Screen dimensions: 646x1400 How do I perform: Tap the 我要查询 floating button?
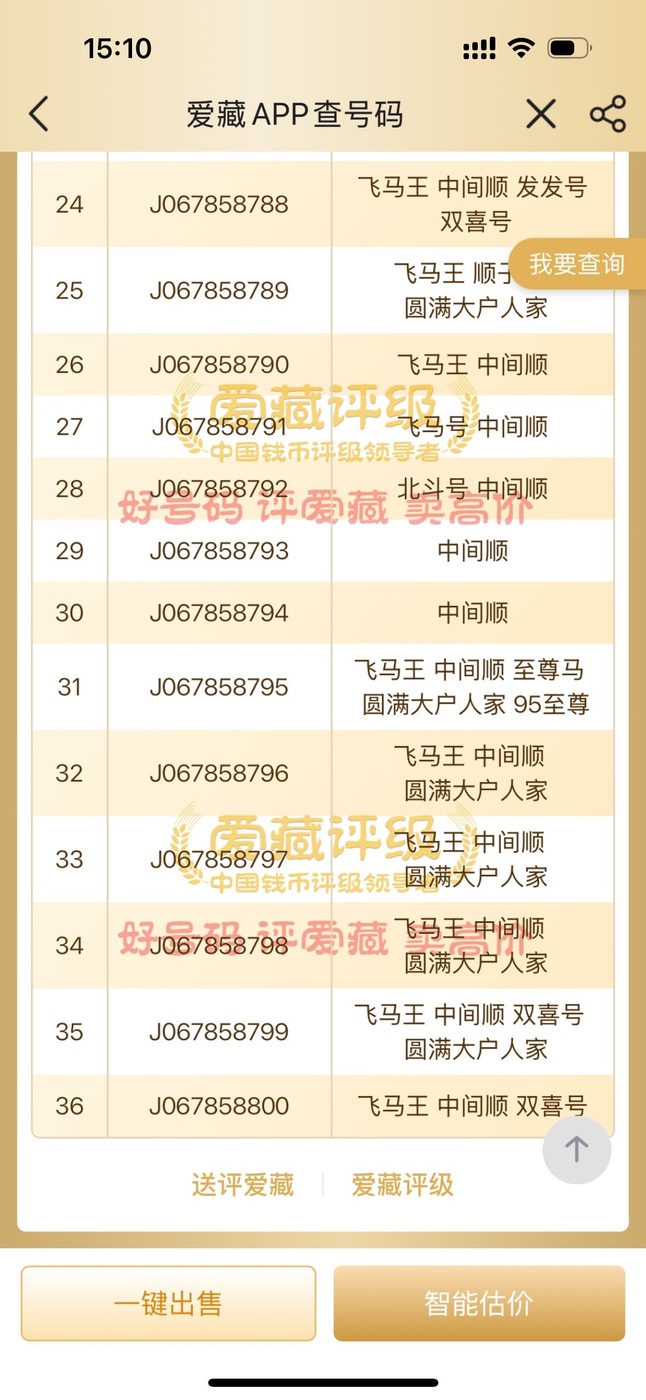coord(578,264)
